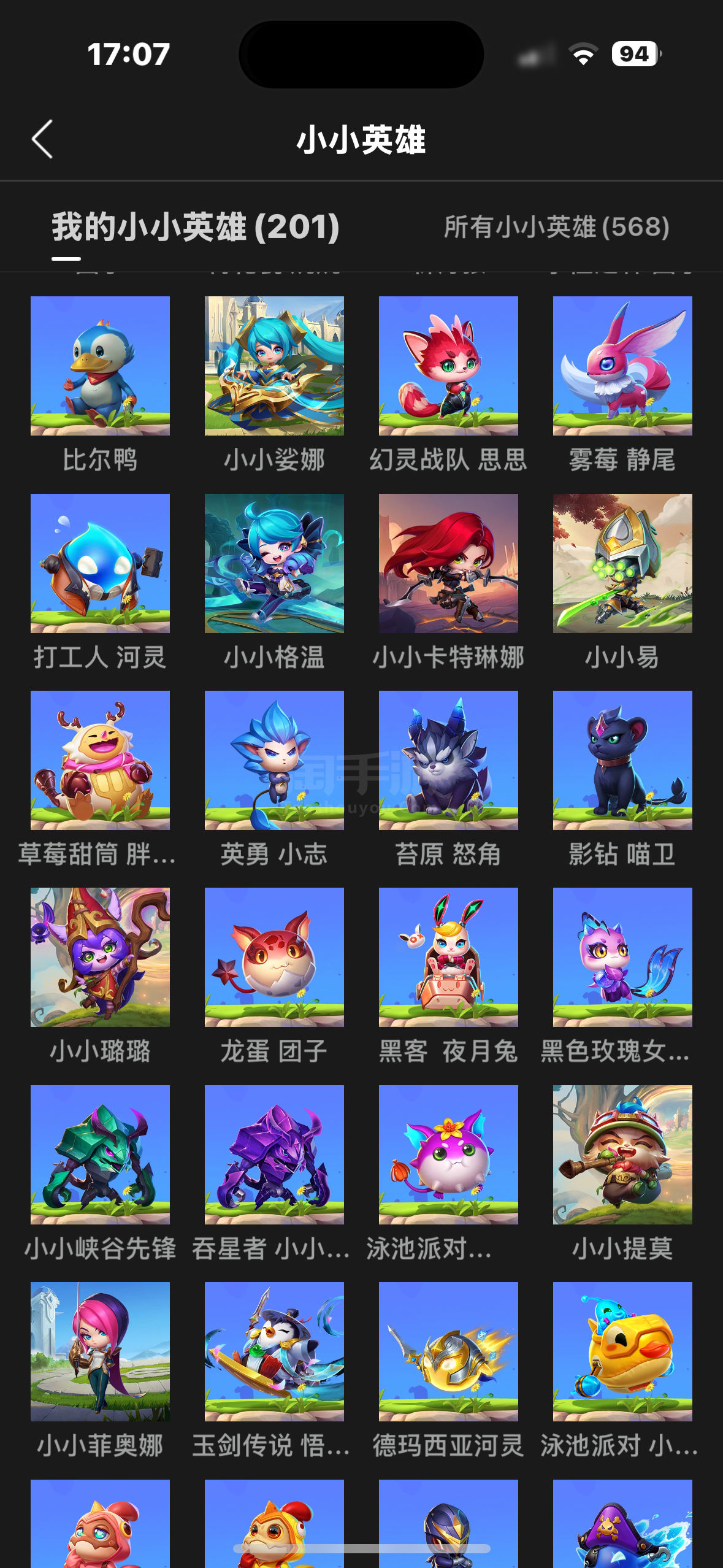
Task: View 雾莓 静尾 little legend
Action: click(622, 366)
